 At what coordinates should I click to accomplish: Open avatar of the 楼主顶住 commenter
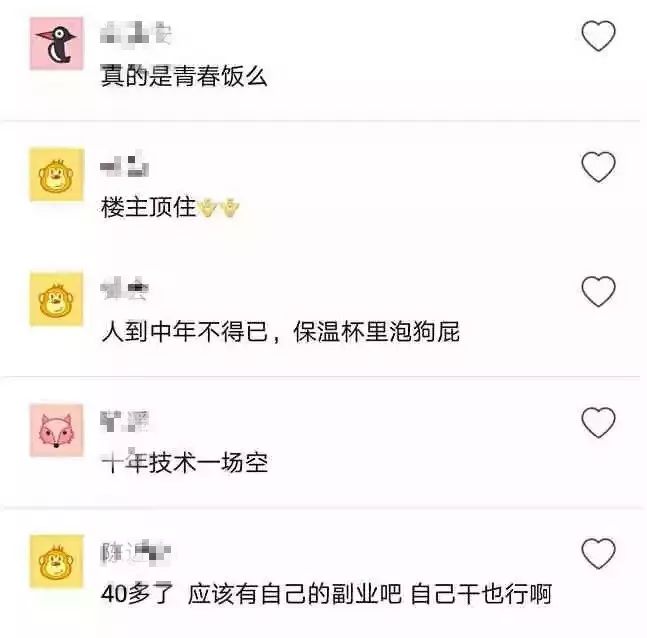tap(56, 174)
